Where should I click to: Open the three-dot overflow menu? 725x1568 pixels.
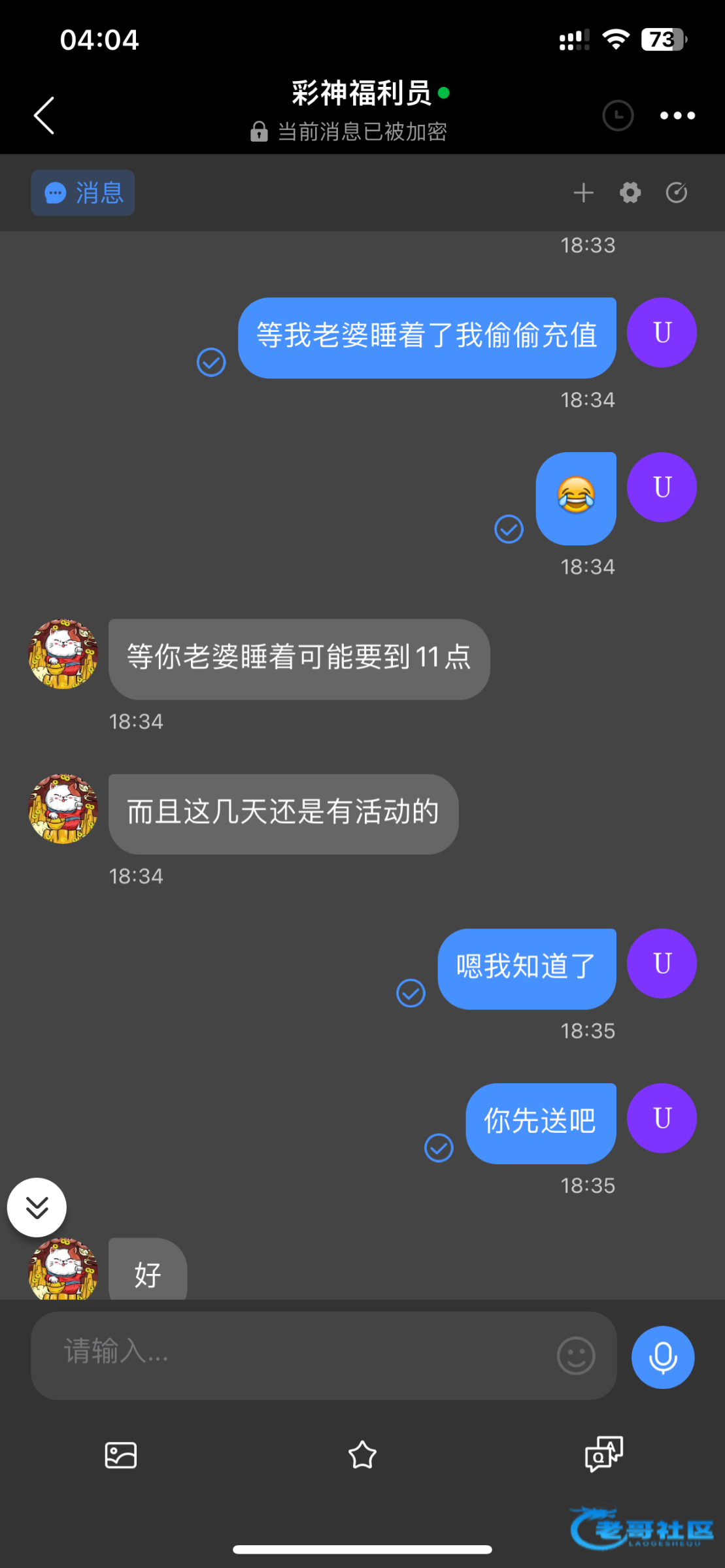pos(677,116)
